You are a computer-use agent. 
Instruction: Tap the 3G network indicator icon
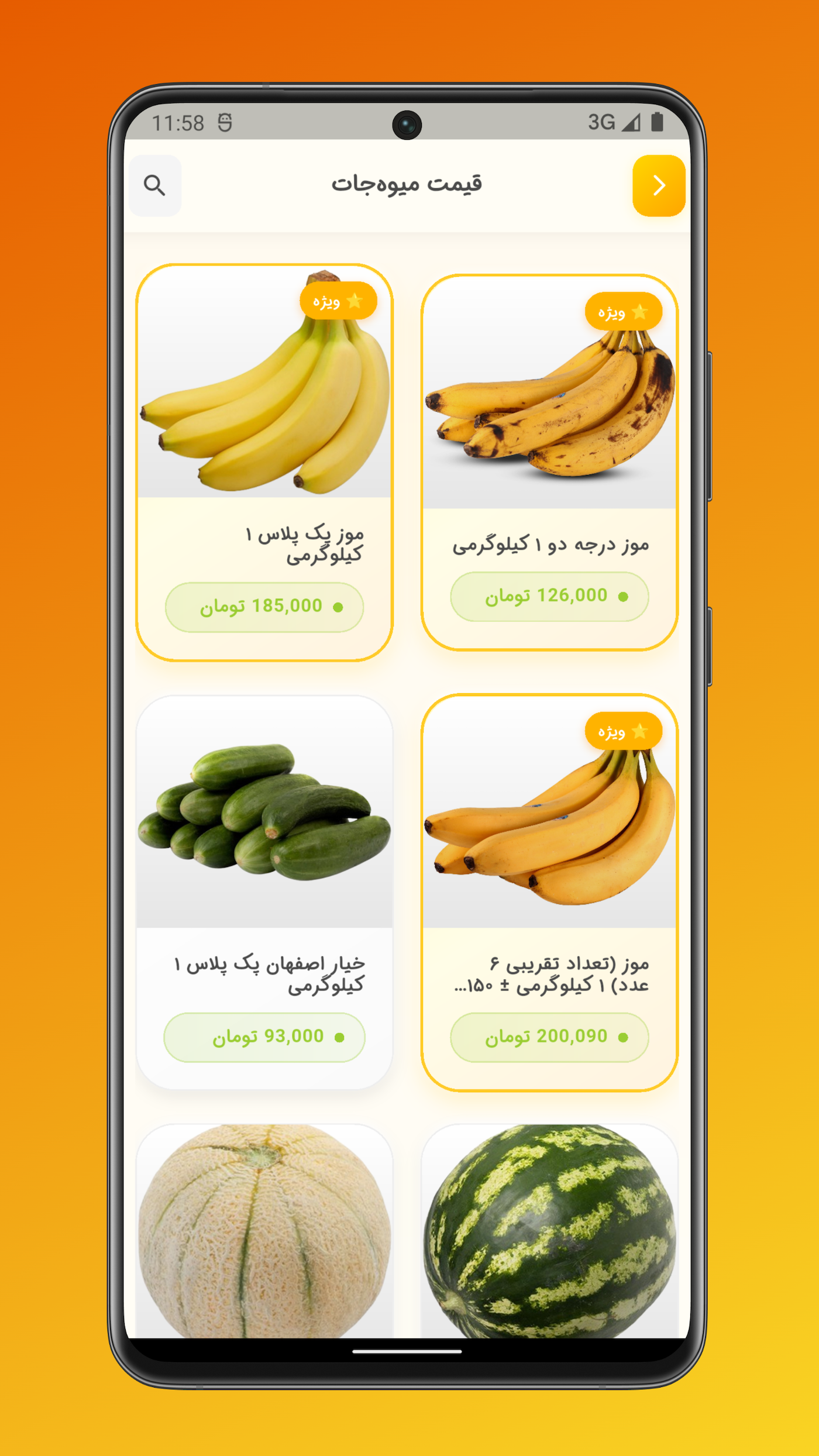(x=601, y=121)
